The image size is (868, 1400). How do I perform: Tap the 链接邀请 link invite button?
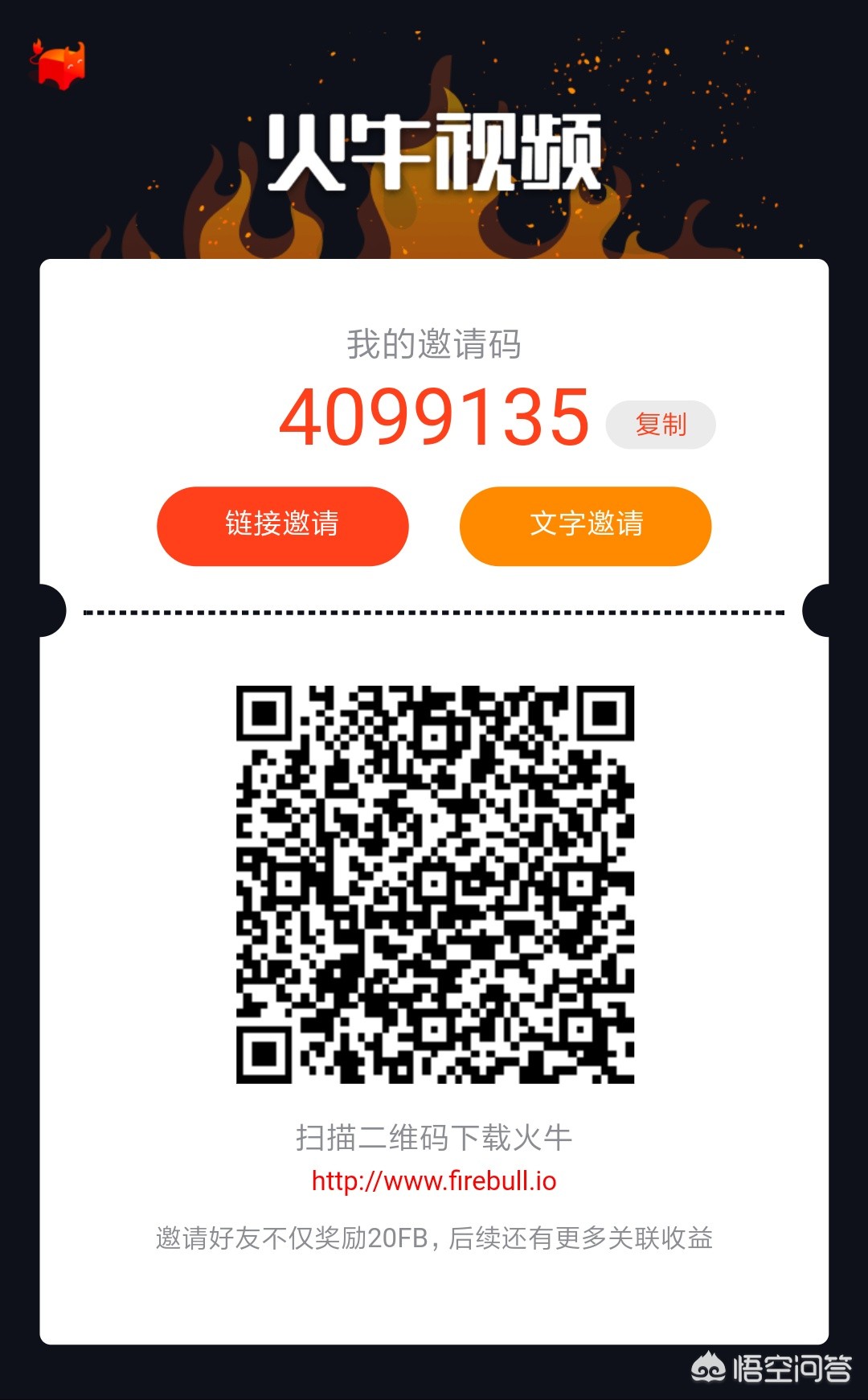[282, 525]
